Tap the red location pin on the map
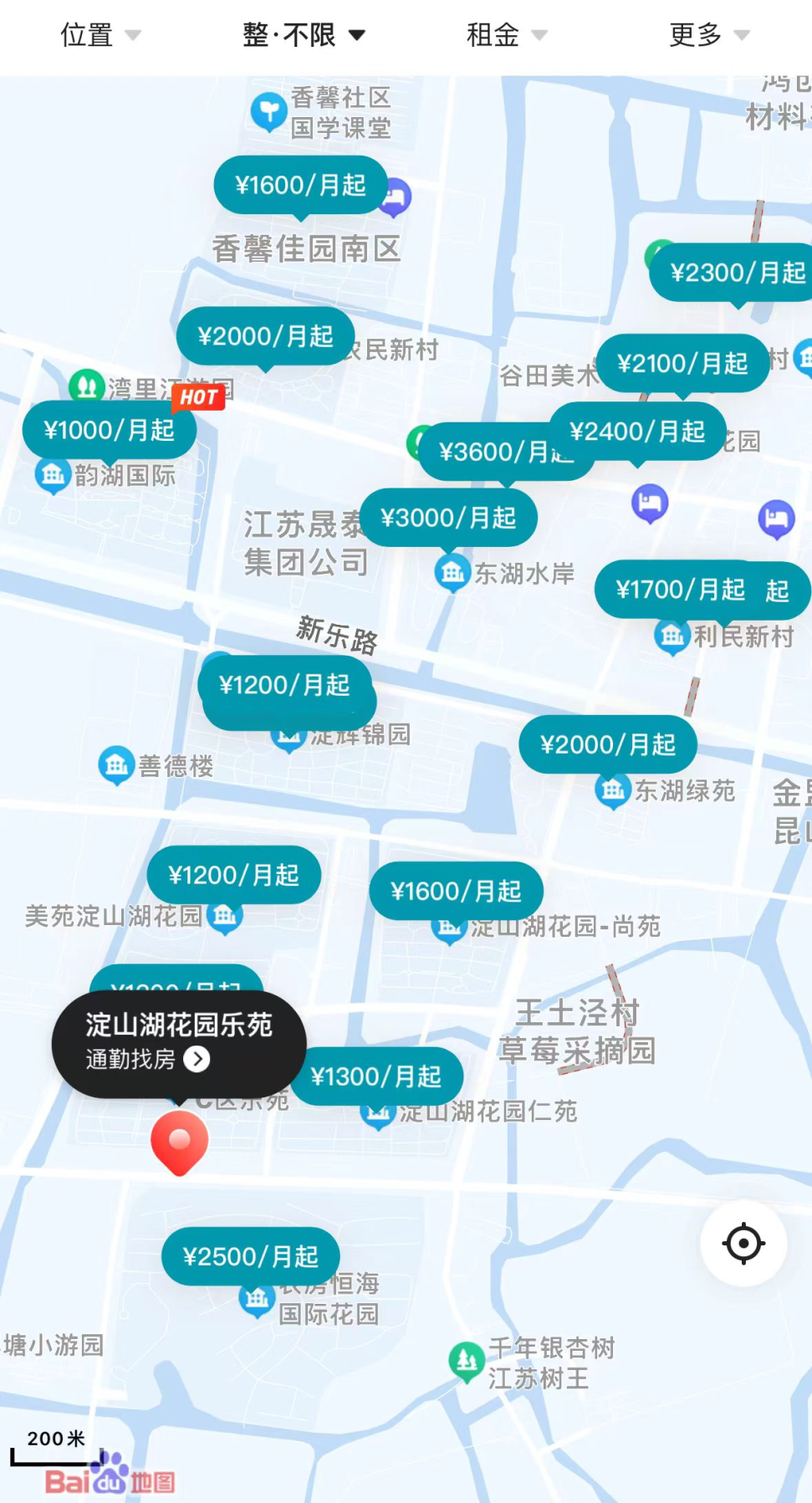 [x=179, y=1140]
